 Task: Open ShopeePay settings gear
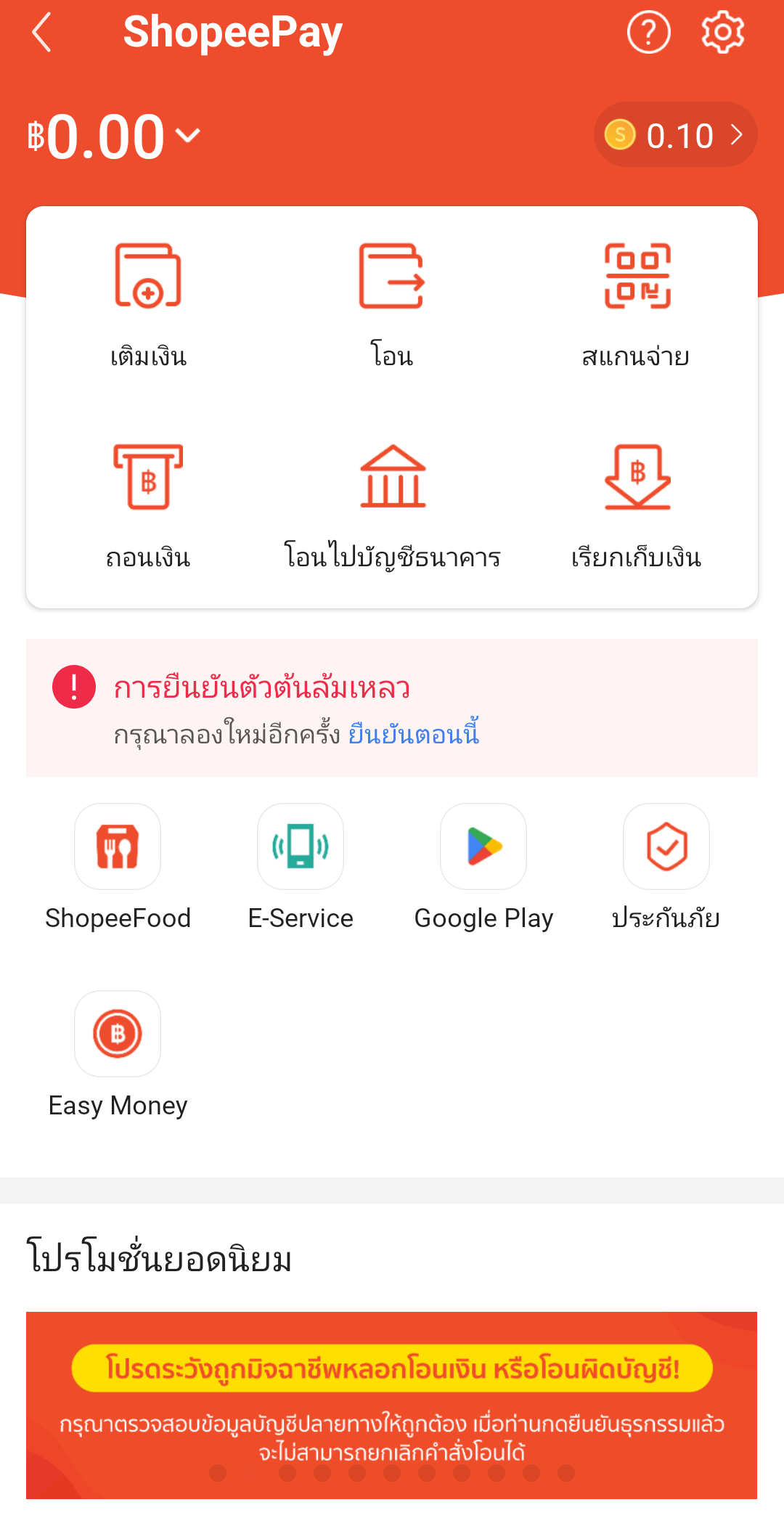point(722,33)
